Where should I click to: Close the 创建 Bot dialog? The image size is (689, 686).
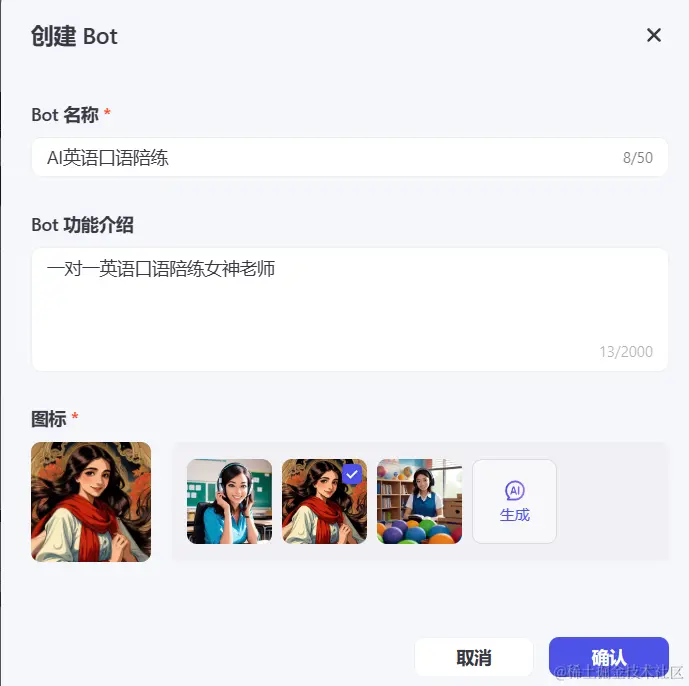(x=654, y=36)
